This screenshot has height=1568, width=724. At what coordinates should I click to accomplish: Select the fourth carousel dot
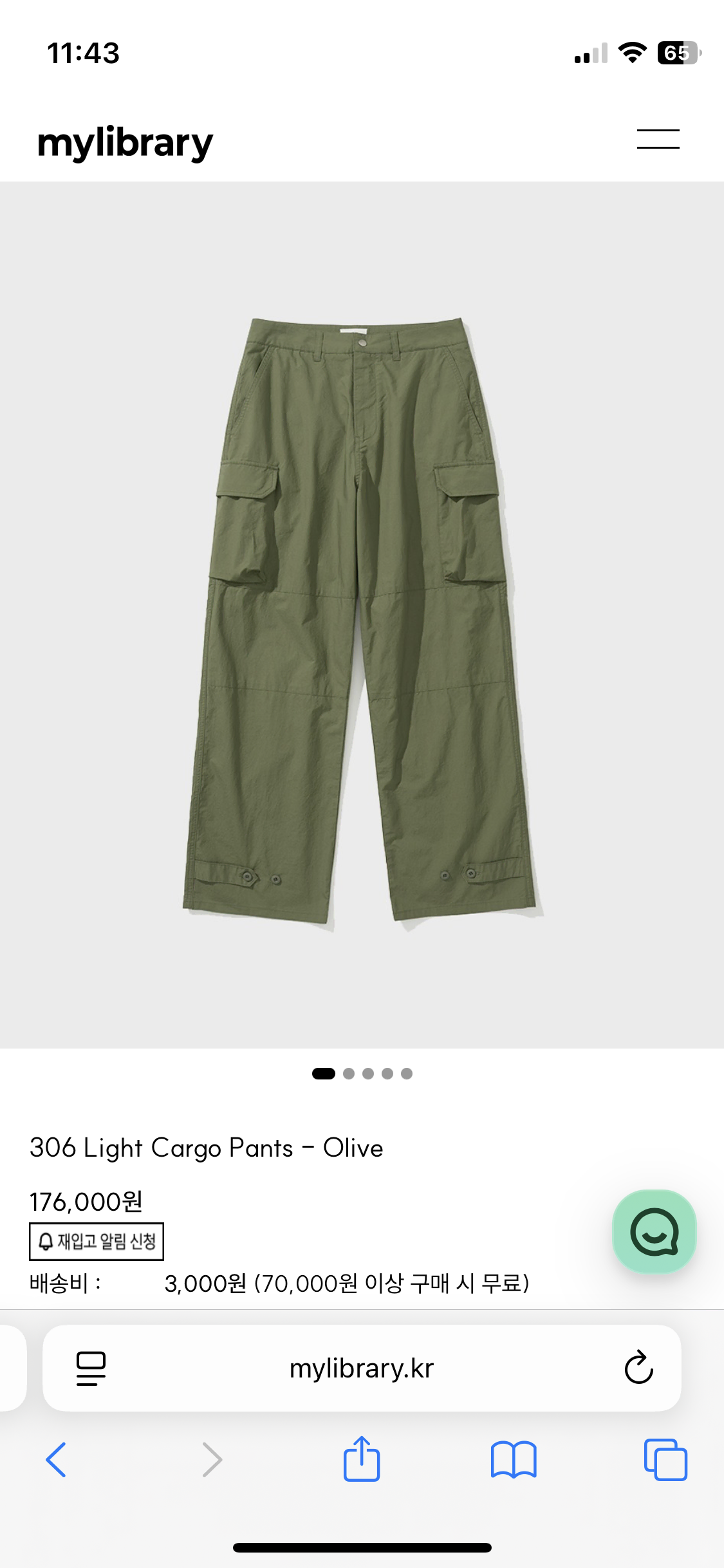click(387, 1074)
